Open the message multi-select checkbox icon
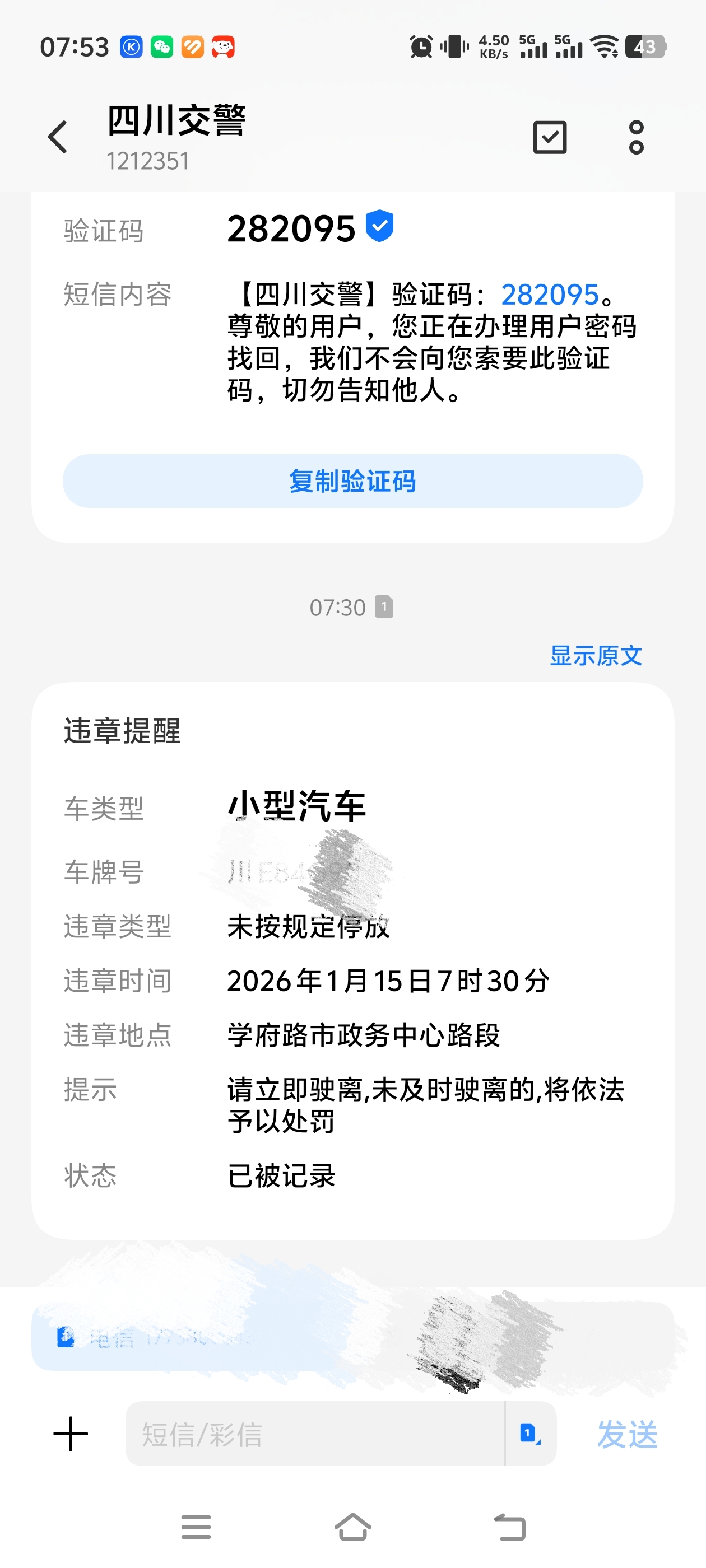 pos(550,137)
